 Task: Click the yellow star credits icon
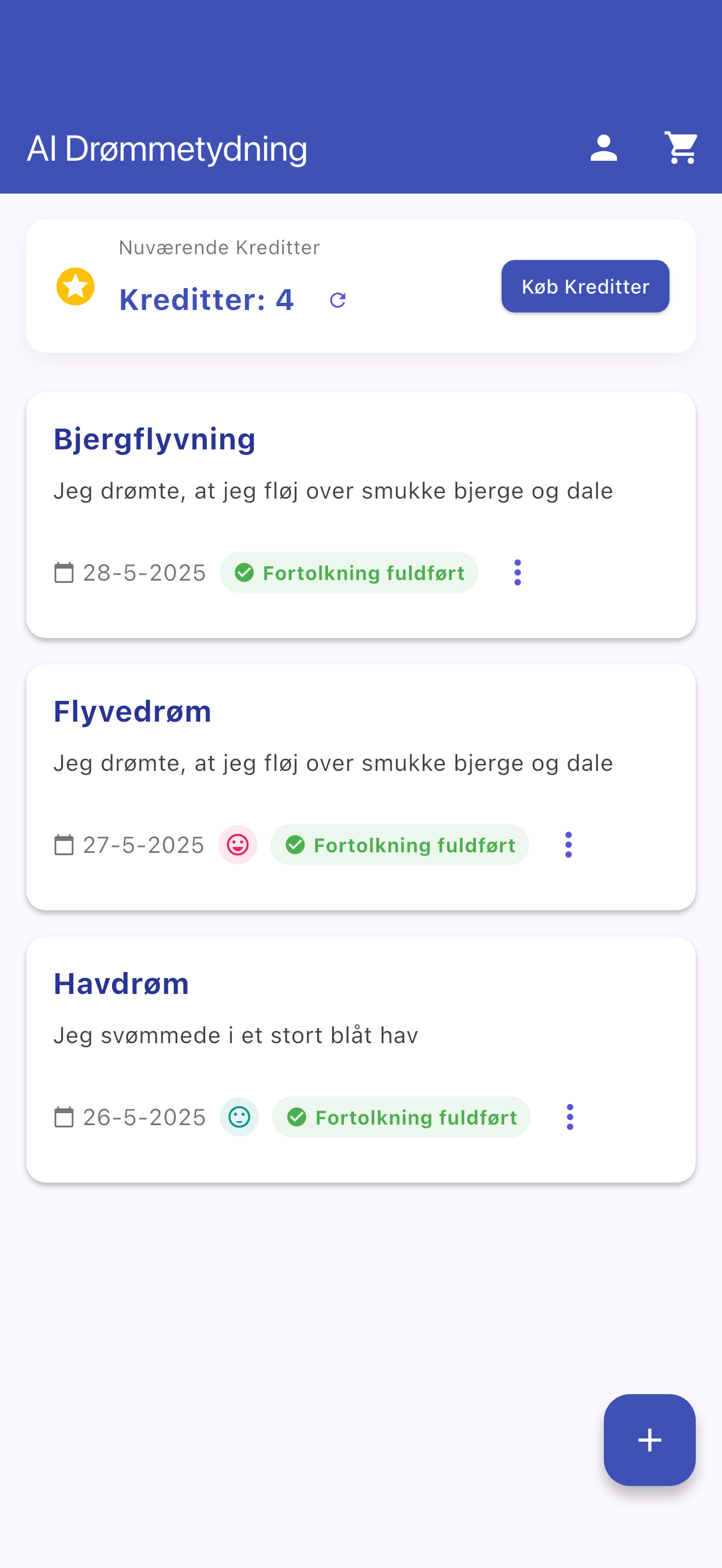point(75,286)
